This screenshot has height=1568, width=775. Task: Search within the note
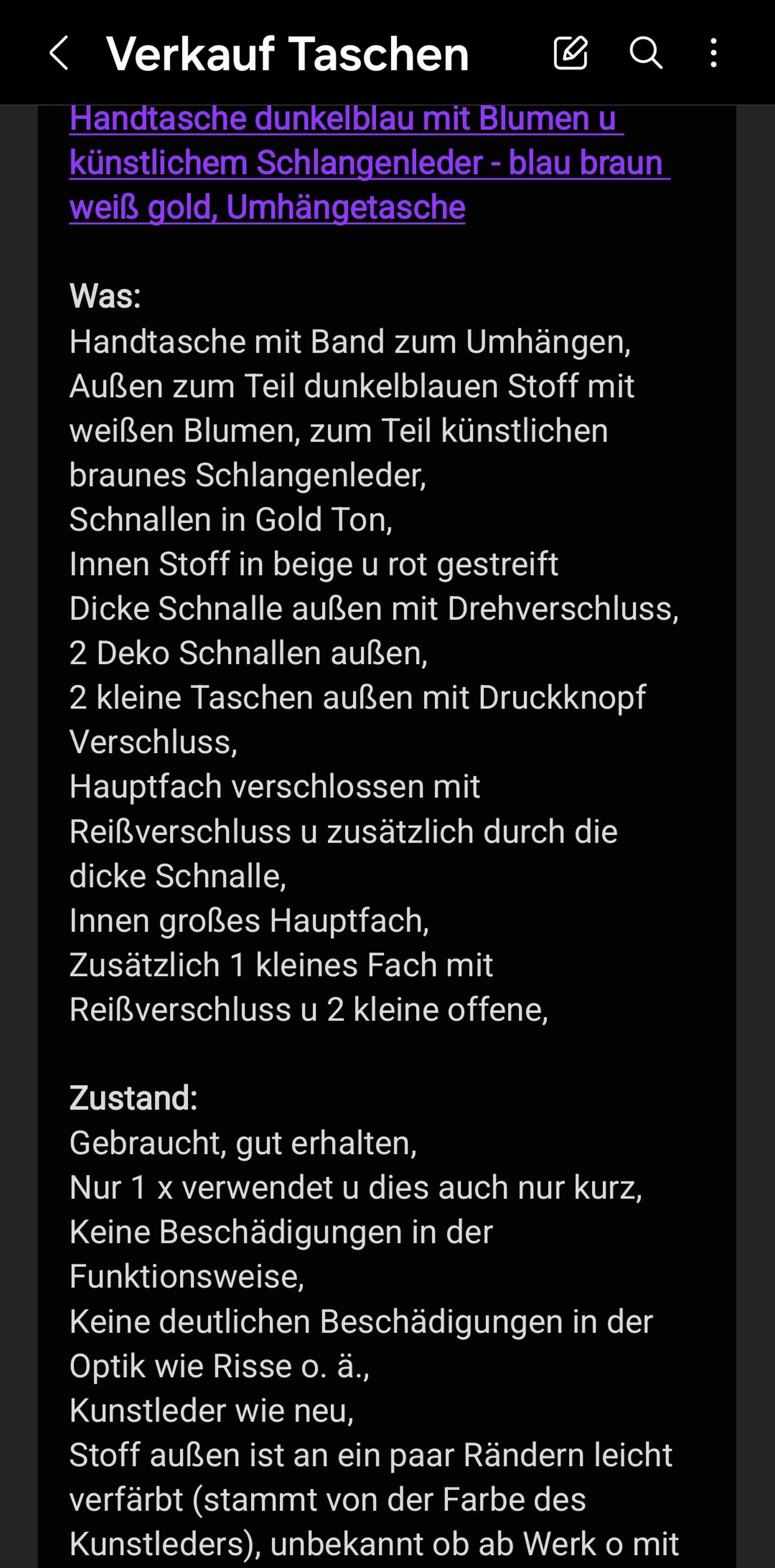coord(645,53)
